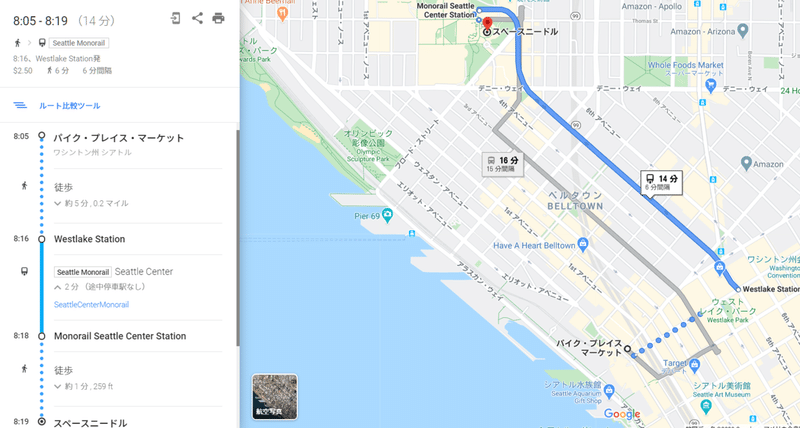
Task: Print the route directions
Action: tap(218, 18)
